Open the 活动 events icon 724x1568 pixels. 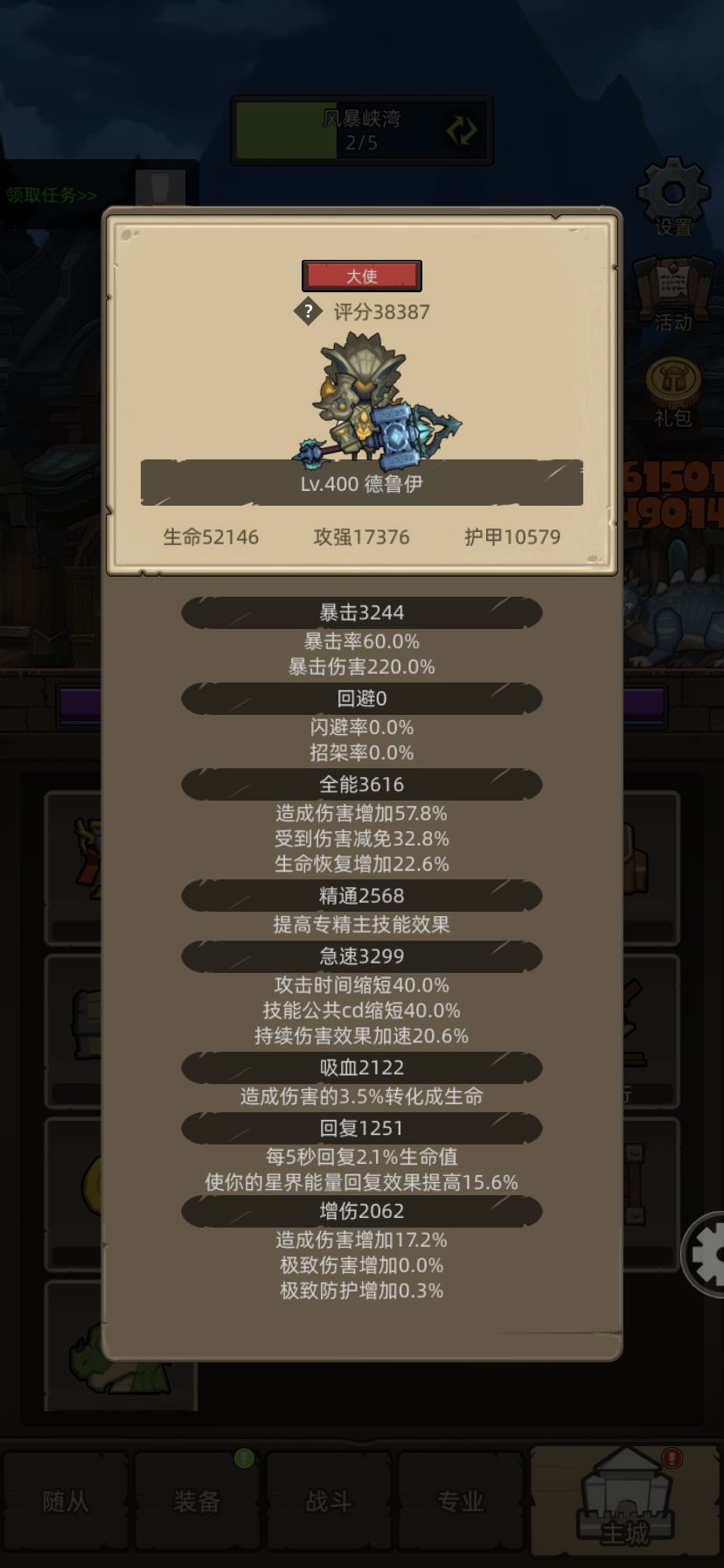tap(672, 294)
